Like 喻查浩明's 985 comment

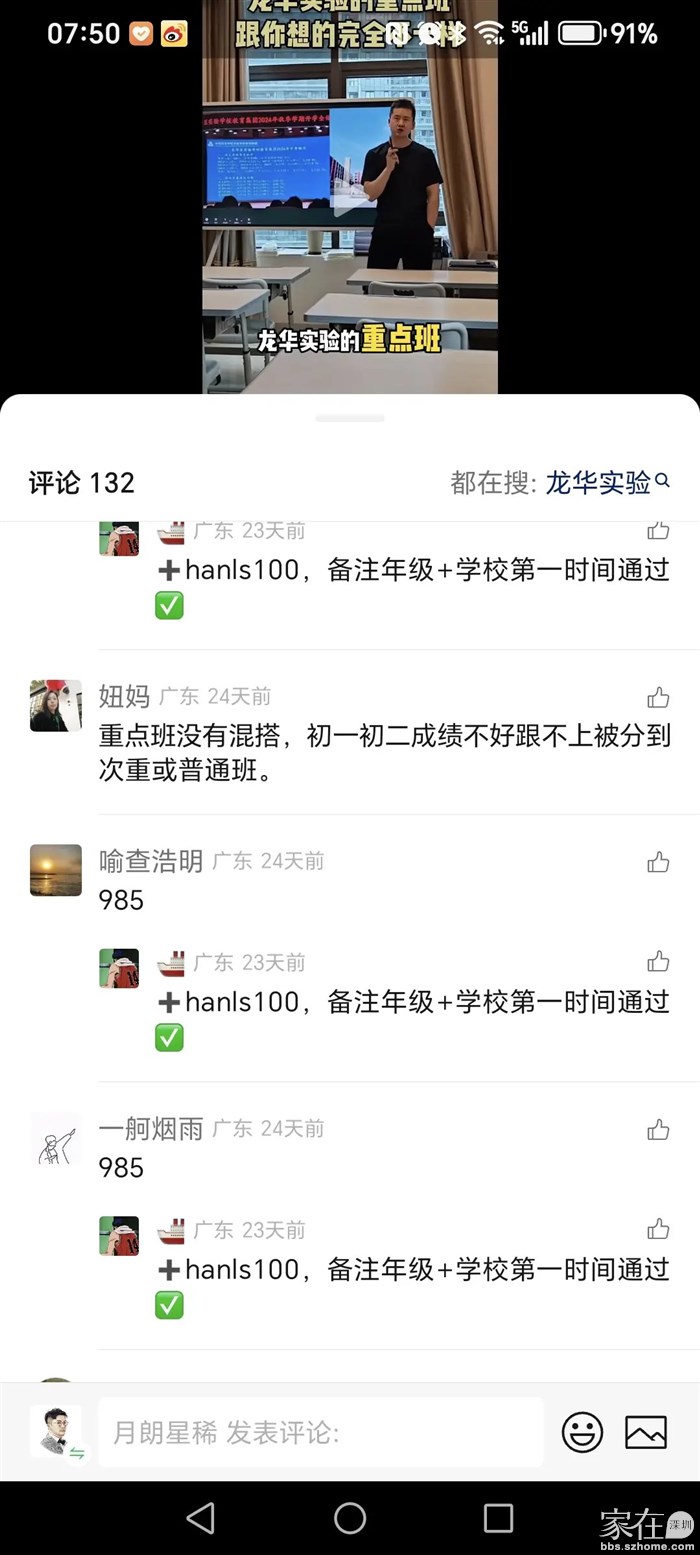(658, 862)
